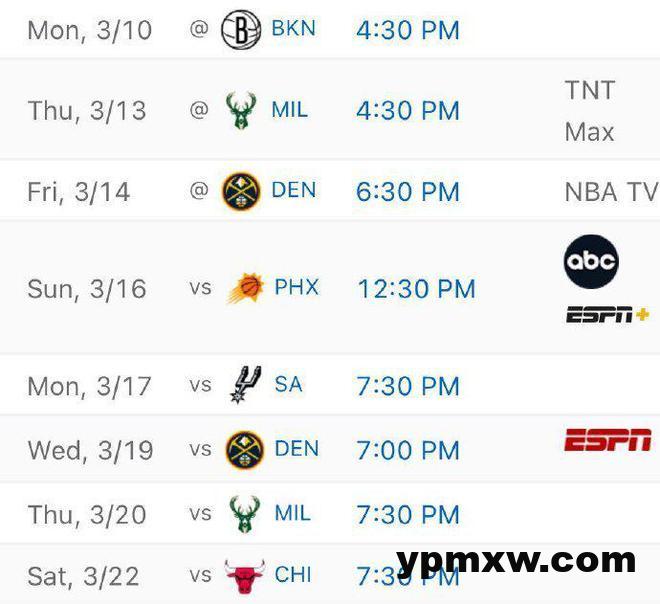Open the 7:30 PM game against SA
The image size is (660, 604).
tap(407, 386)
